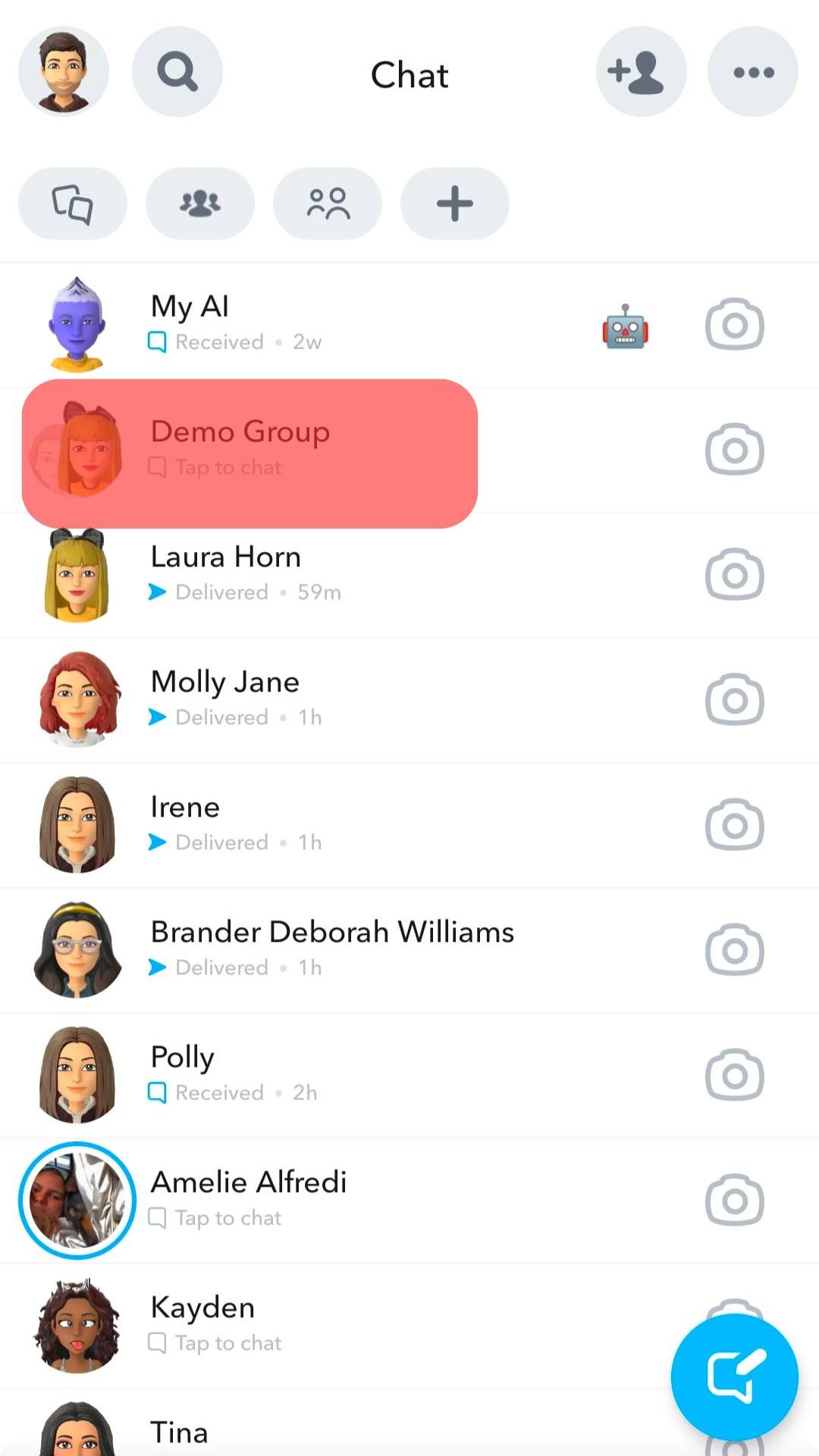Open your profile avatar
Viewport: 819px width, 1456px height.
pyautogui.click(x=64, y=72)
